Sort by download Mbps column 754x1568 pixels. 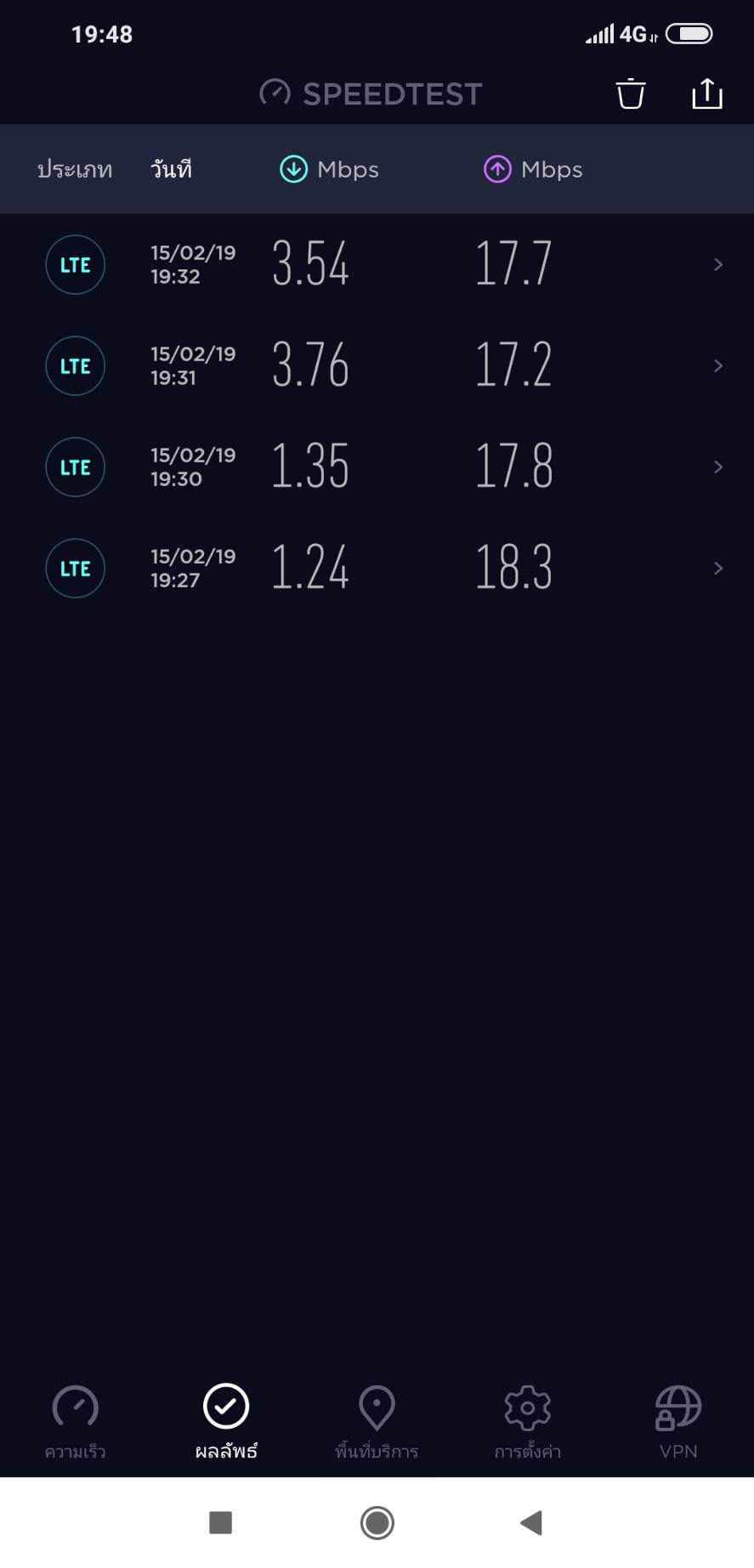tap(329, 170)
